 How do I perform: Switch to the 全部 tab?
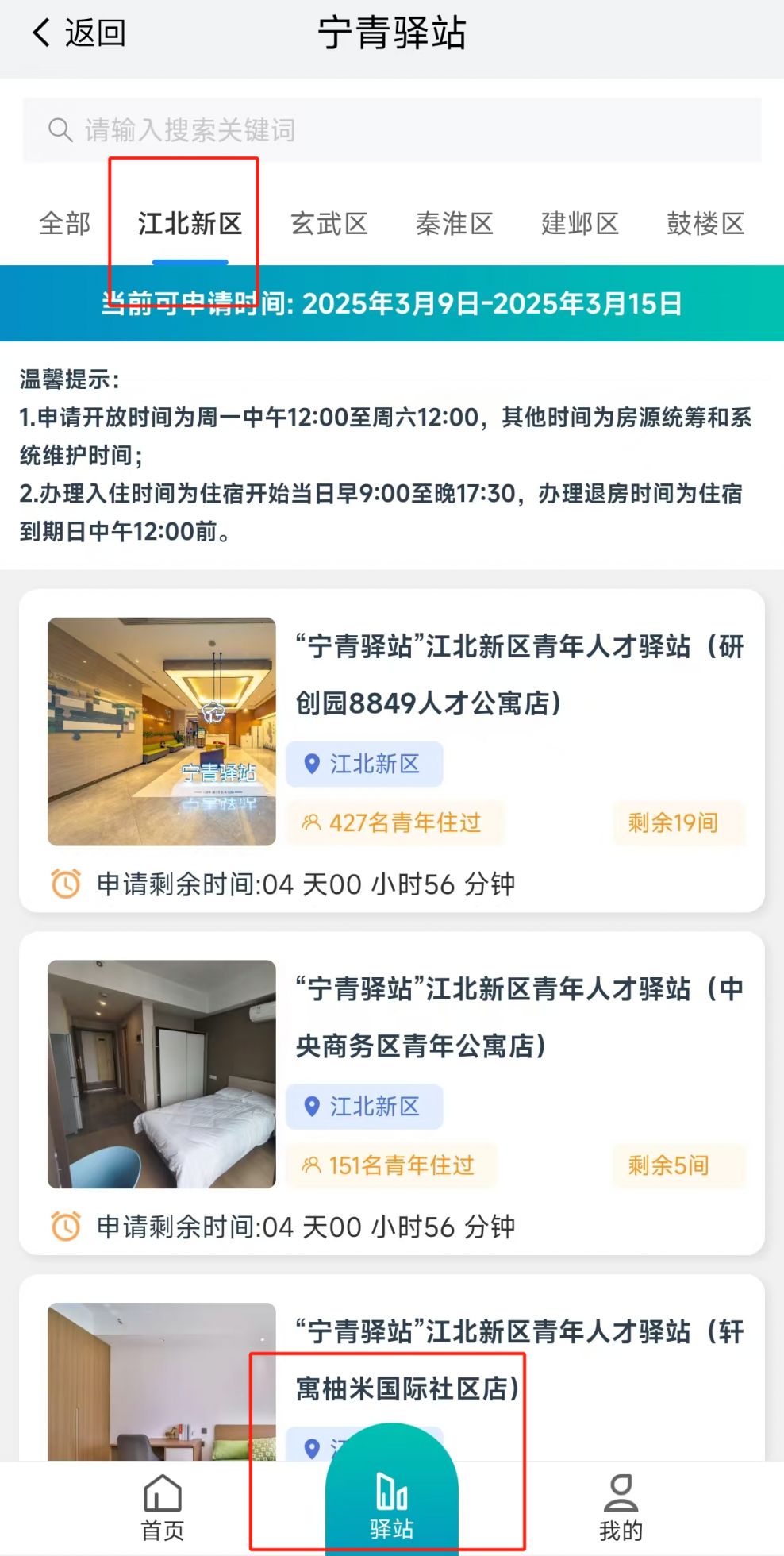(x=63, y=224)
